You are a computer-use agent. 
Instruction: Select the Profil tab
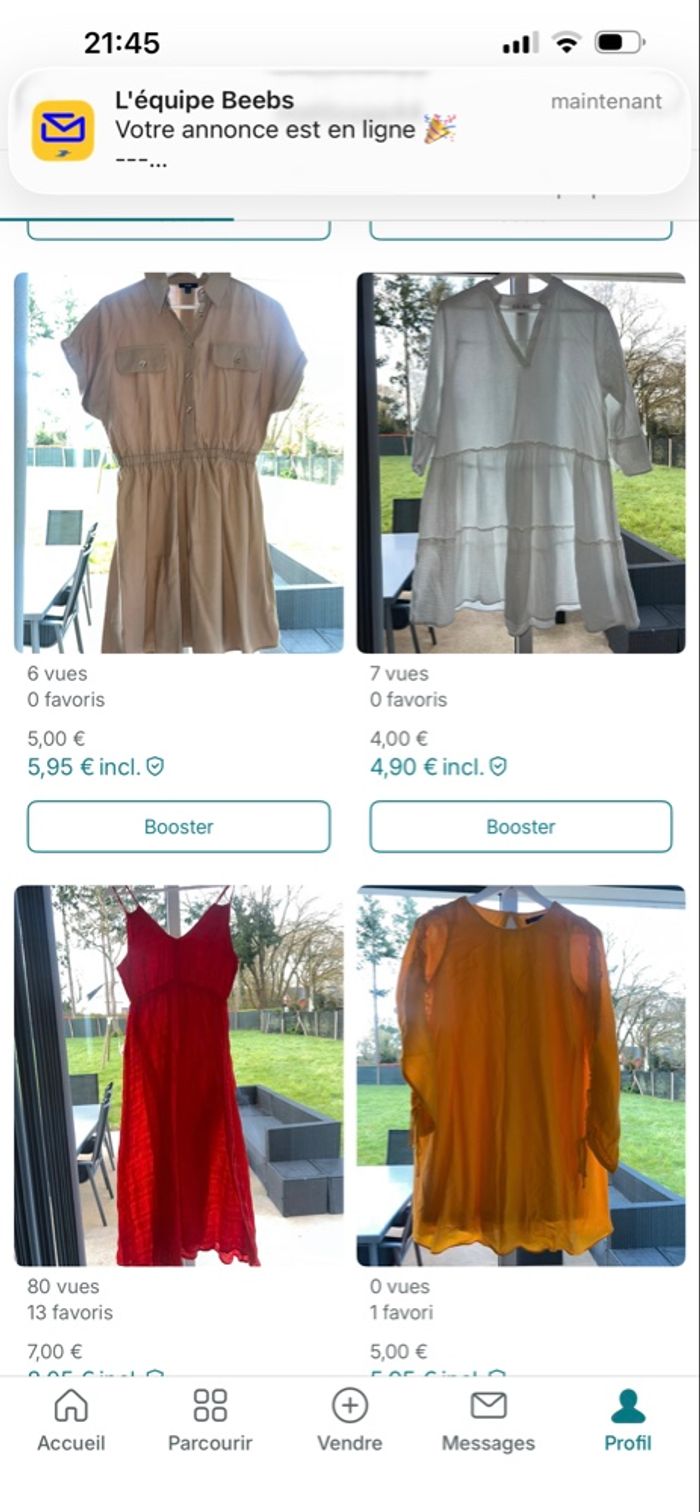[x=628, y=1420]
